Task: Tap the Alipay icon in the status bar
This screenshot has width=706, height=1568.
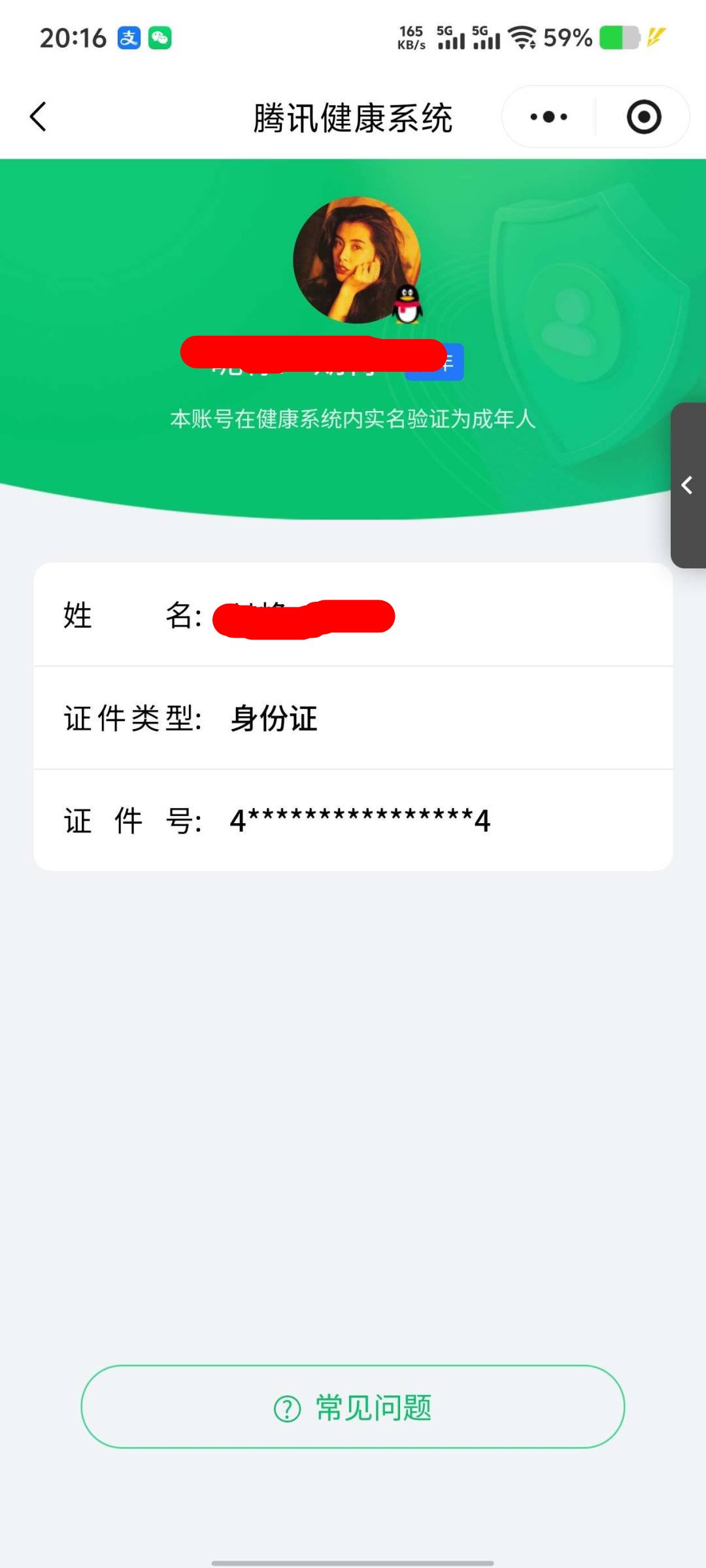Action: [x=128, y=37]
